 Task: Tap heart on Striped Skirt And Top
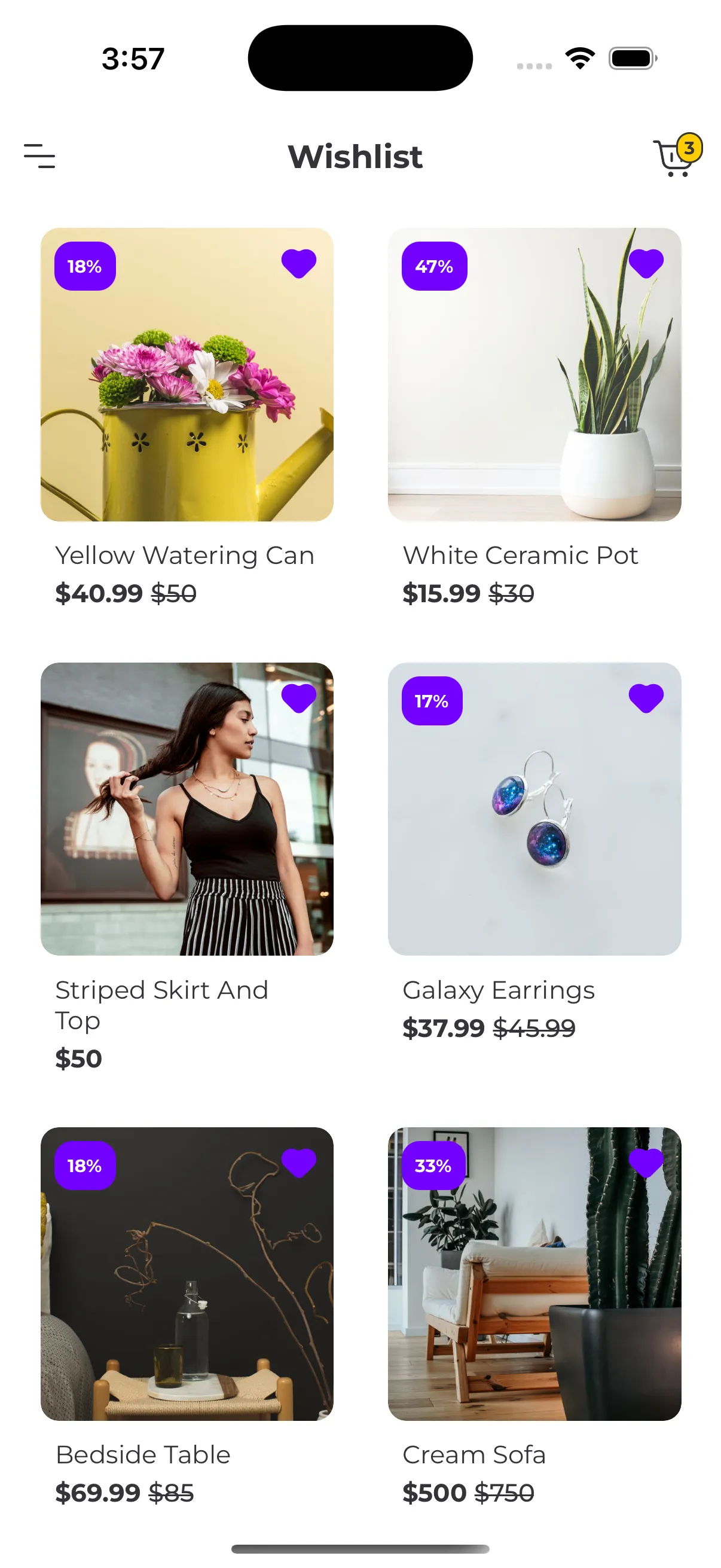[298, 698]
